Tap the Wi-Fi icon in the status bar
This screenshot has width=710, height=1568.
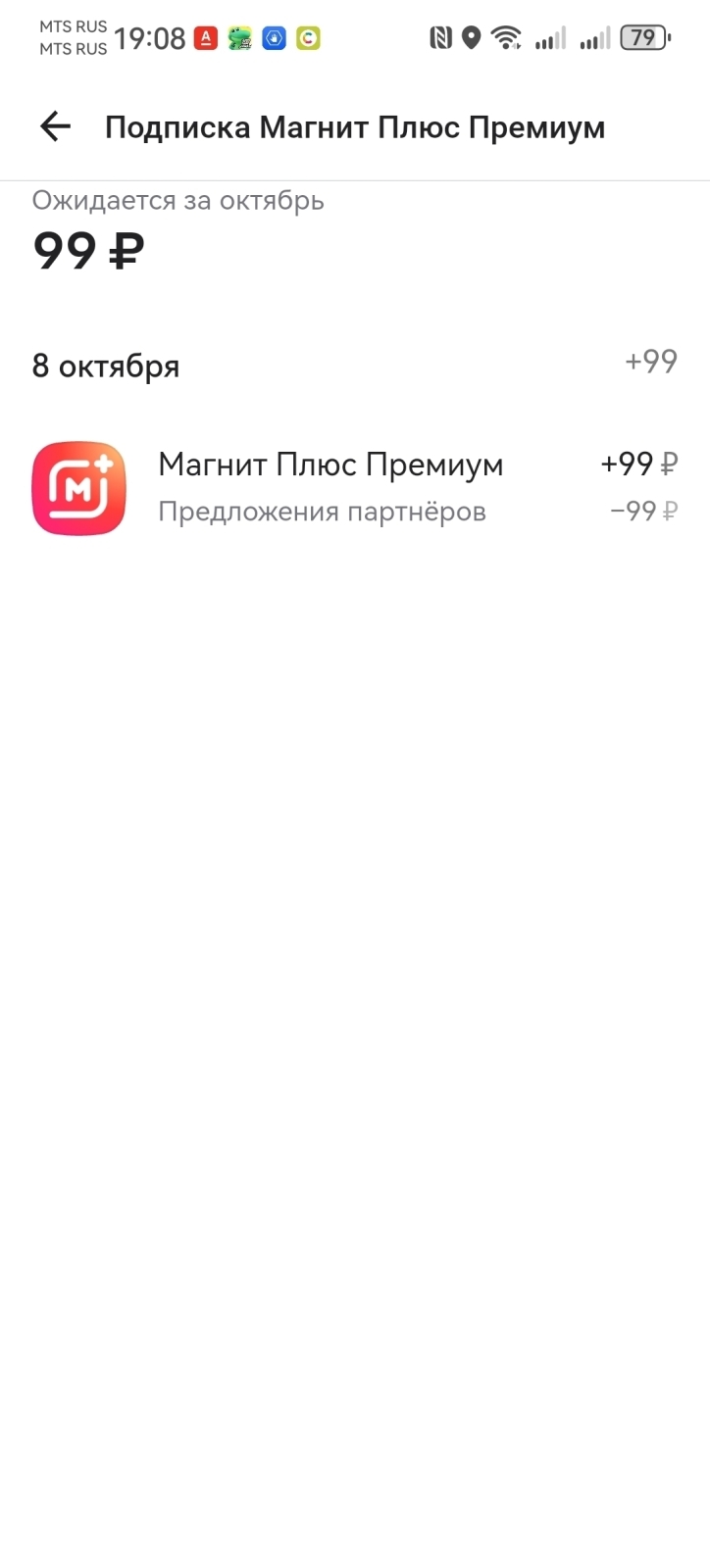coord(506,37)
